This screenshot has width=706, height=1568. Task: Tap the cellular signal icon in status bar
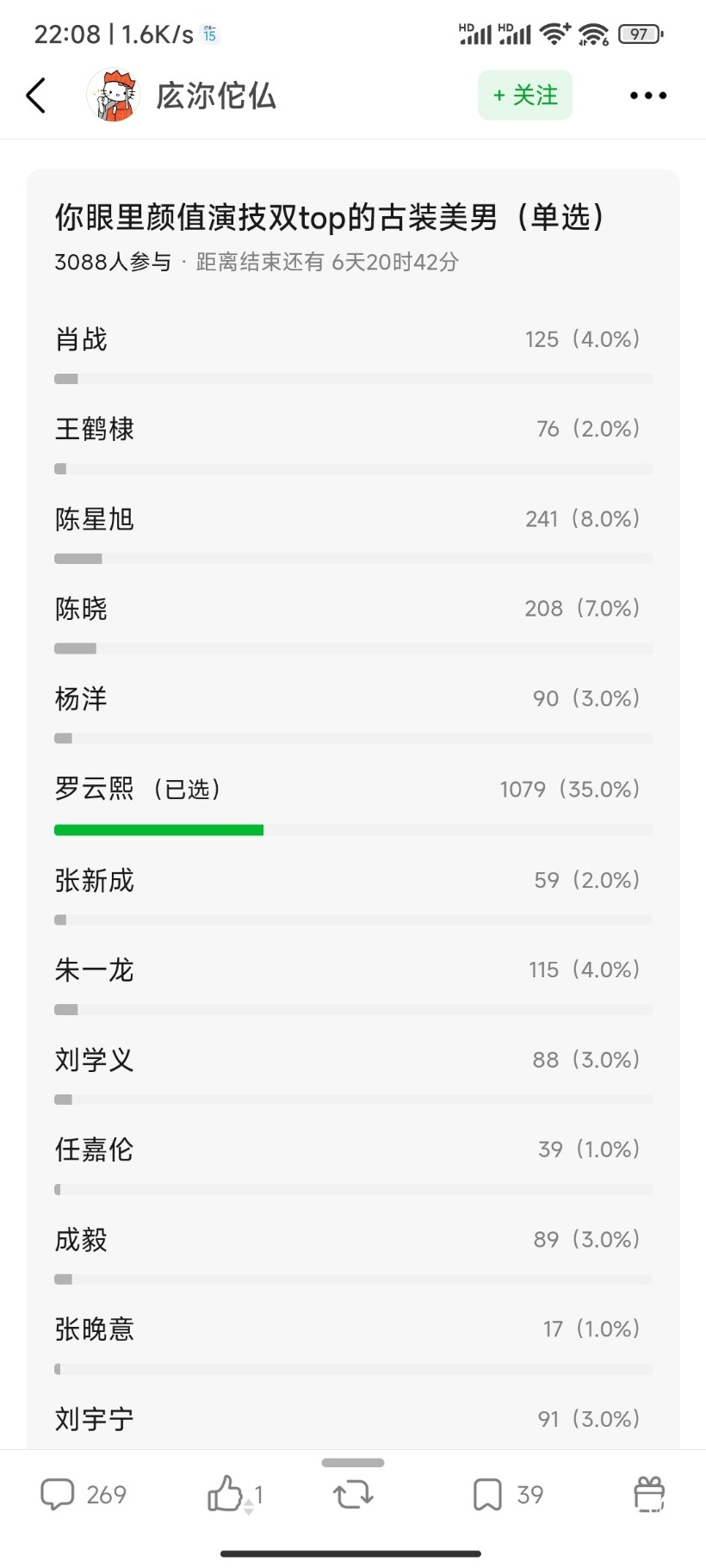(x=474, y=33)
